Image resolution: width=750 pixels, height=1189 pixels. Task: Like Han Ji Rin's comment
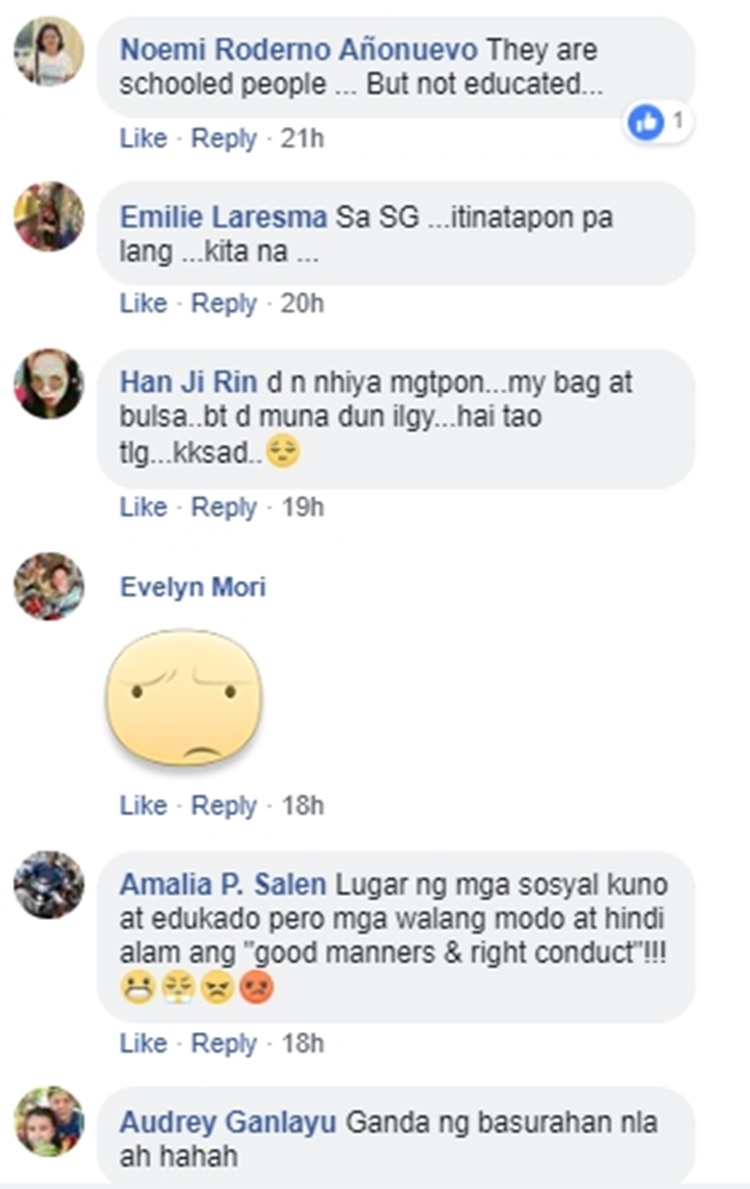point(142,507)
